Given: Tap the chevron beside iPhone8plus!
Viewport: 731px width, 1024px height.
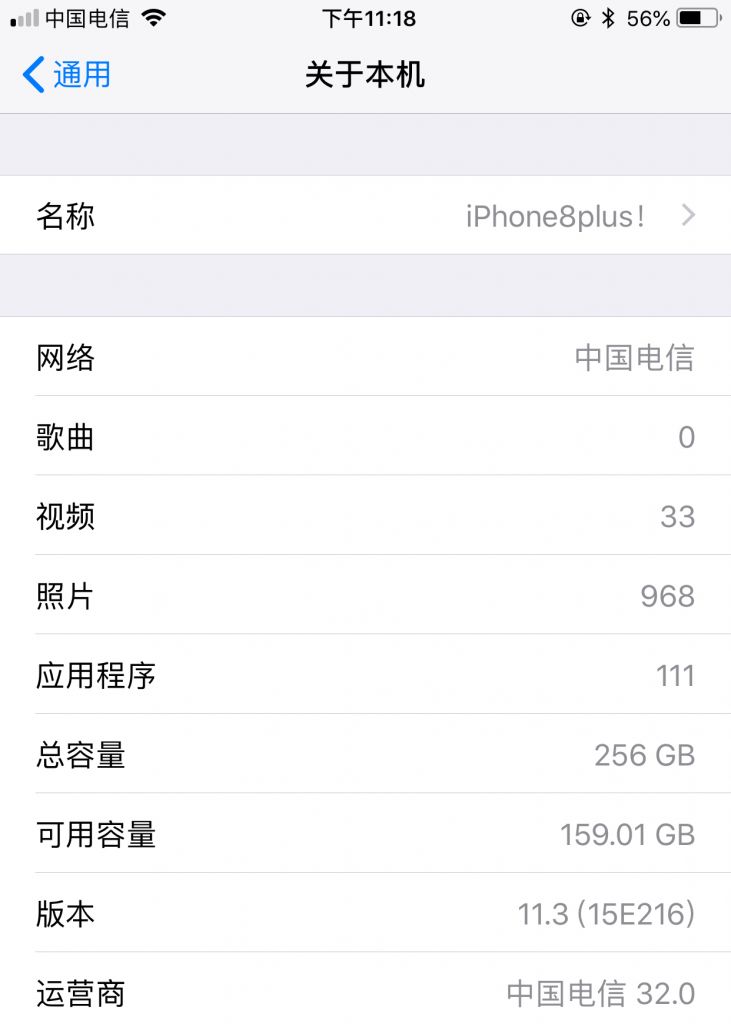Looking at the screenshot, I should click(688, 216).
